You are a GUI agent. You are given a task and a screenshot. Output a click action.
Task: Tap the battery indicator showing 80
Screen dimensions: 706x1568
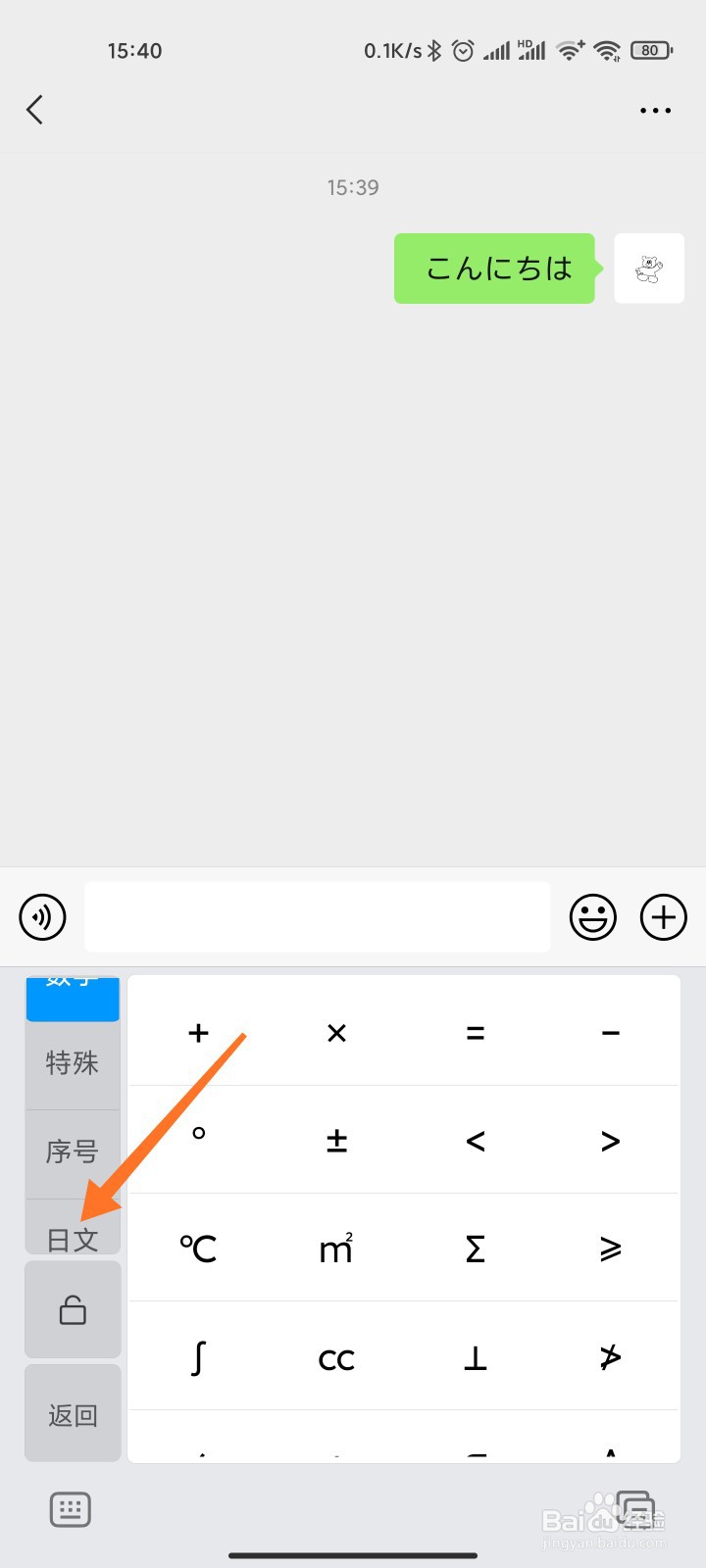650,49
